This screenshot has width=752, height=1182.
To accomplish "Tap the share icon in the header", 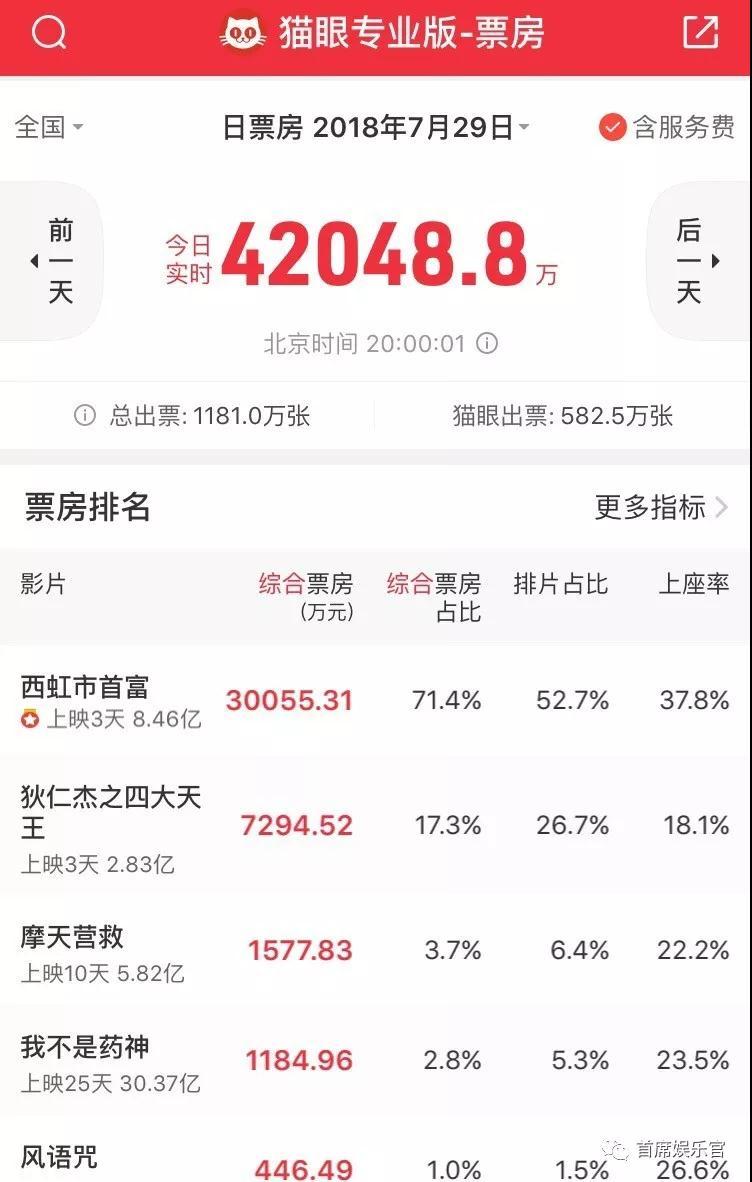I will click(700, 33).
